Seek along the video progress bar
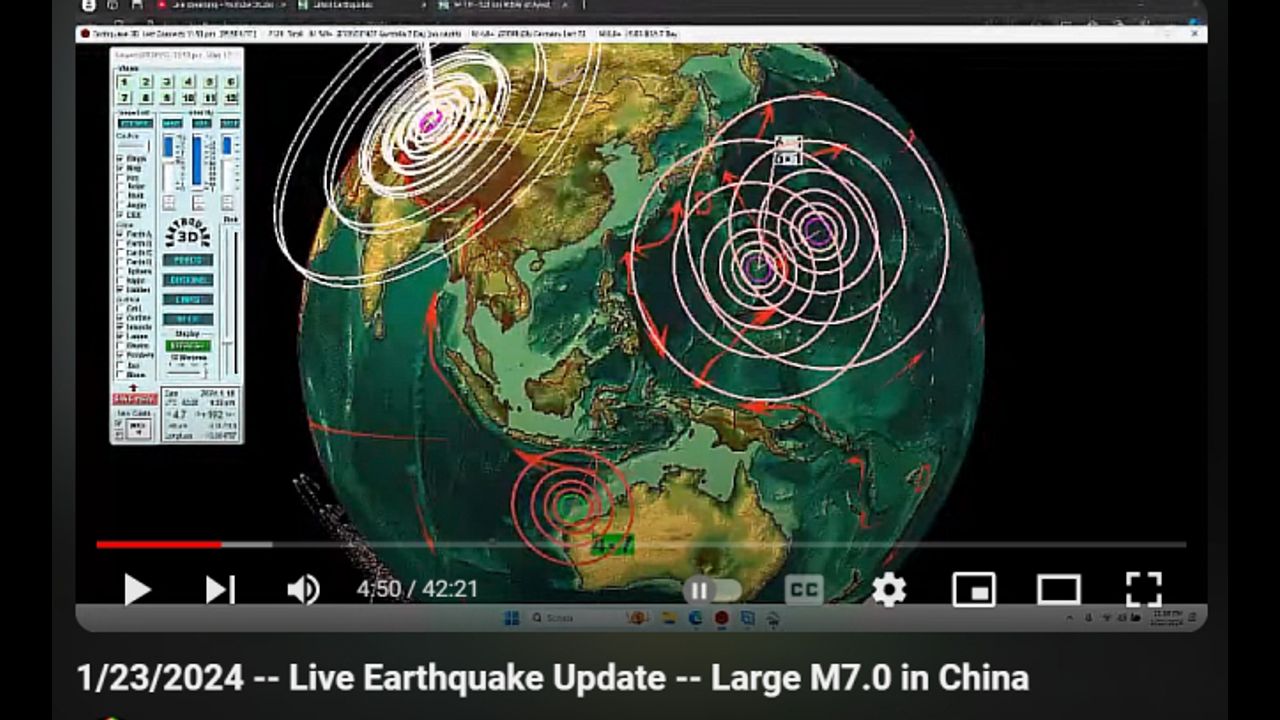The width and height of the screenshot is (1280, 720). [640, 545]
